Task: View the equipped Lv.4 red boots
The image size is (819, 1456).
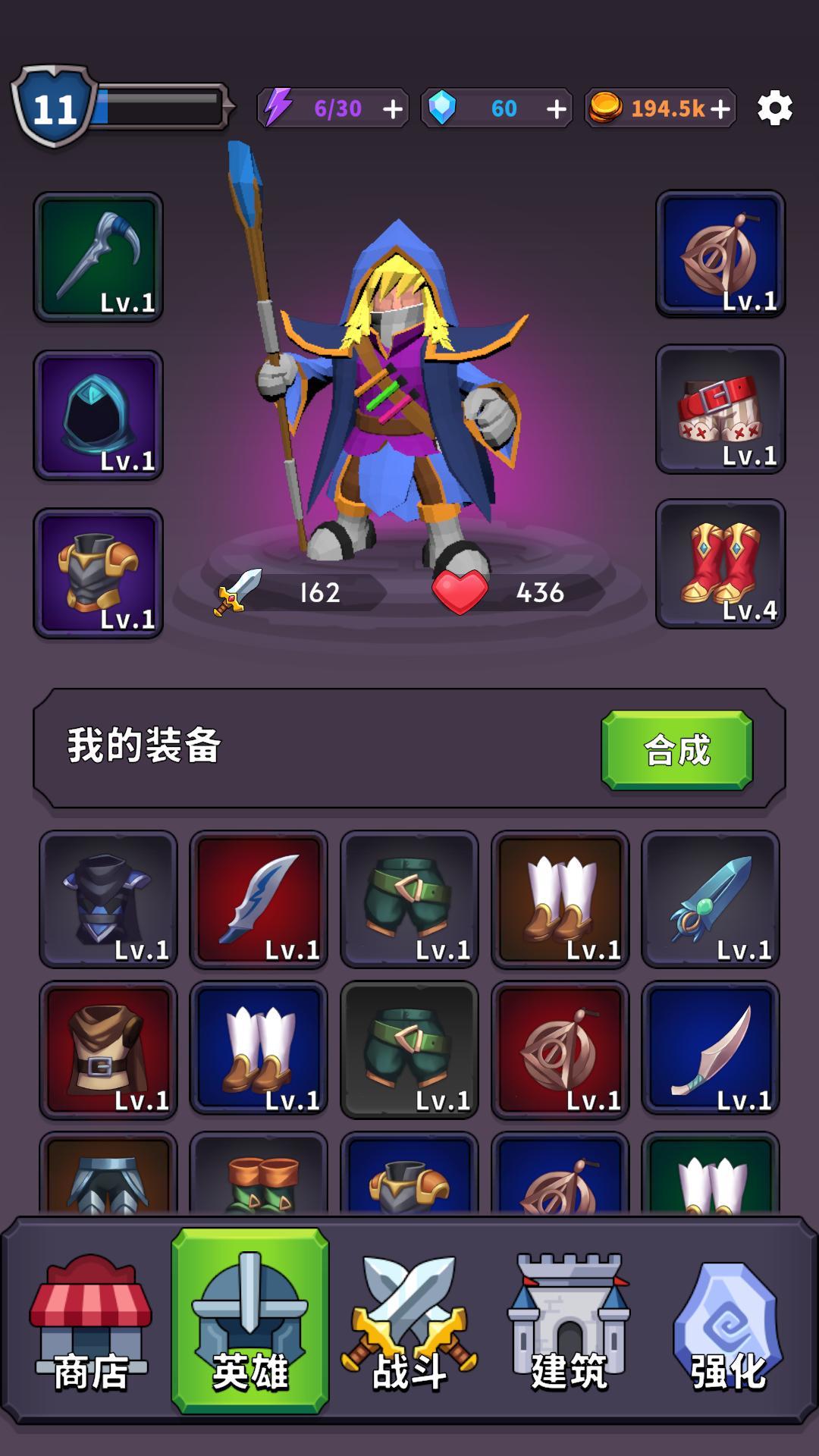Action: [720, 563]
